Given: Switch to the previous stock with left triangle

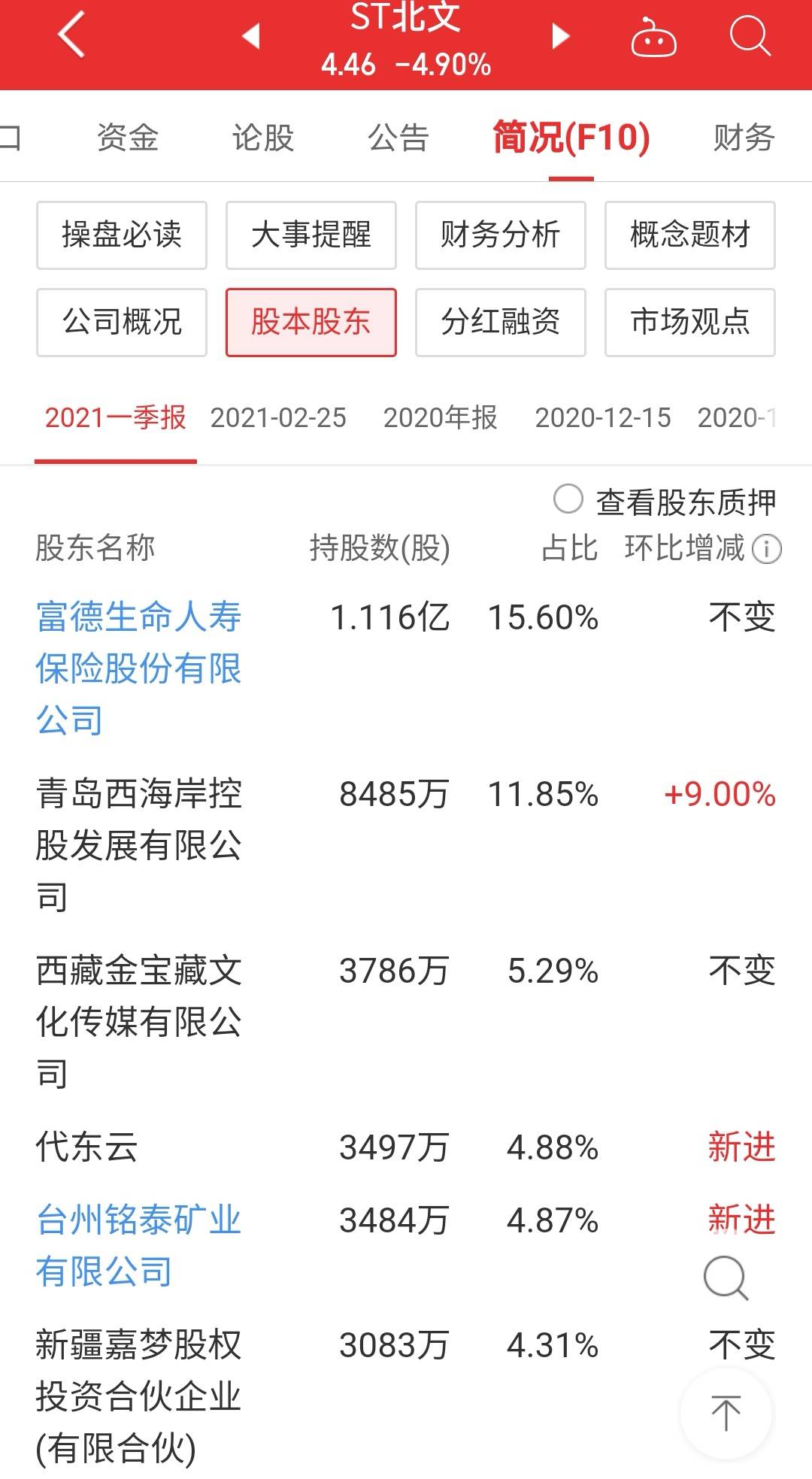Looking at the screenshot, I should click(x=251, y=35).
